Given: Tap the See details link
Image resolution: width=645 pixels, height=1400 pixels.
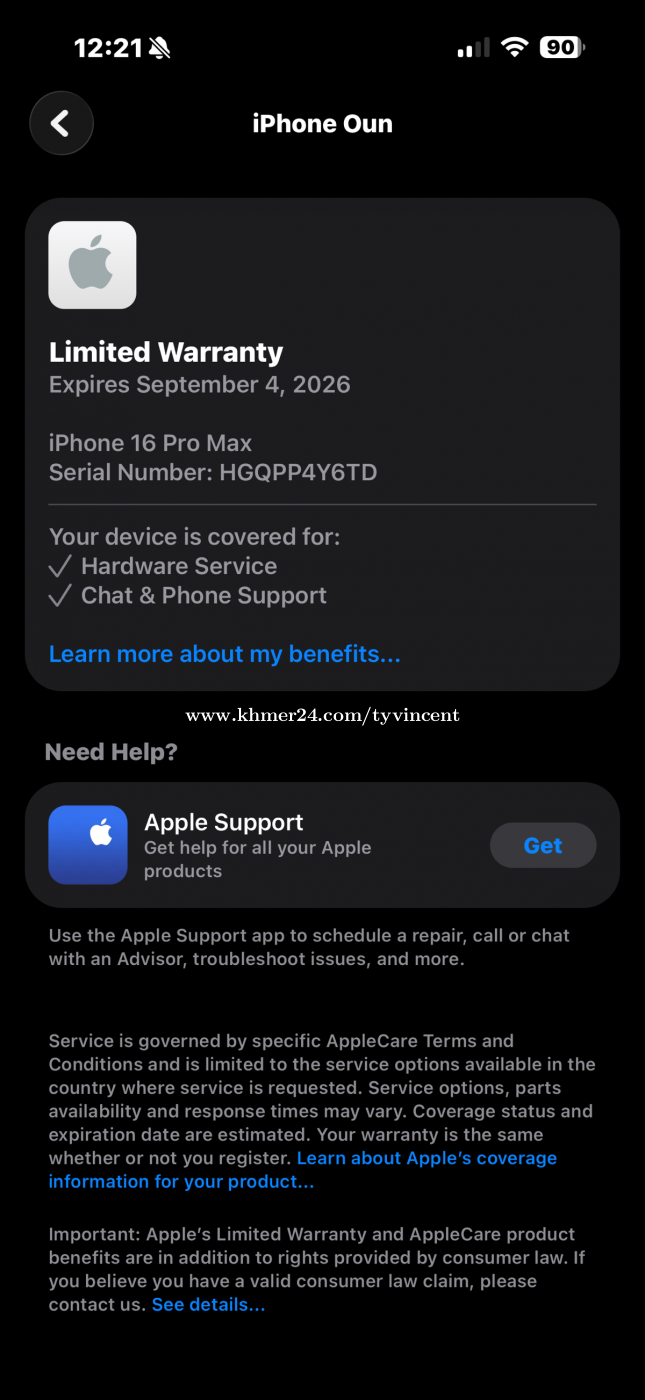Looking at the screenshot, I should (x=208, y=1304).
